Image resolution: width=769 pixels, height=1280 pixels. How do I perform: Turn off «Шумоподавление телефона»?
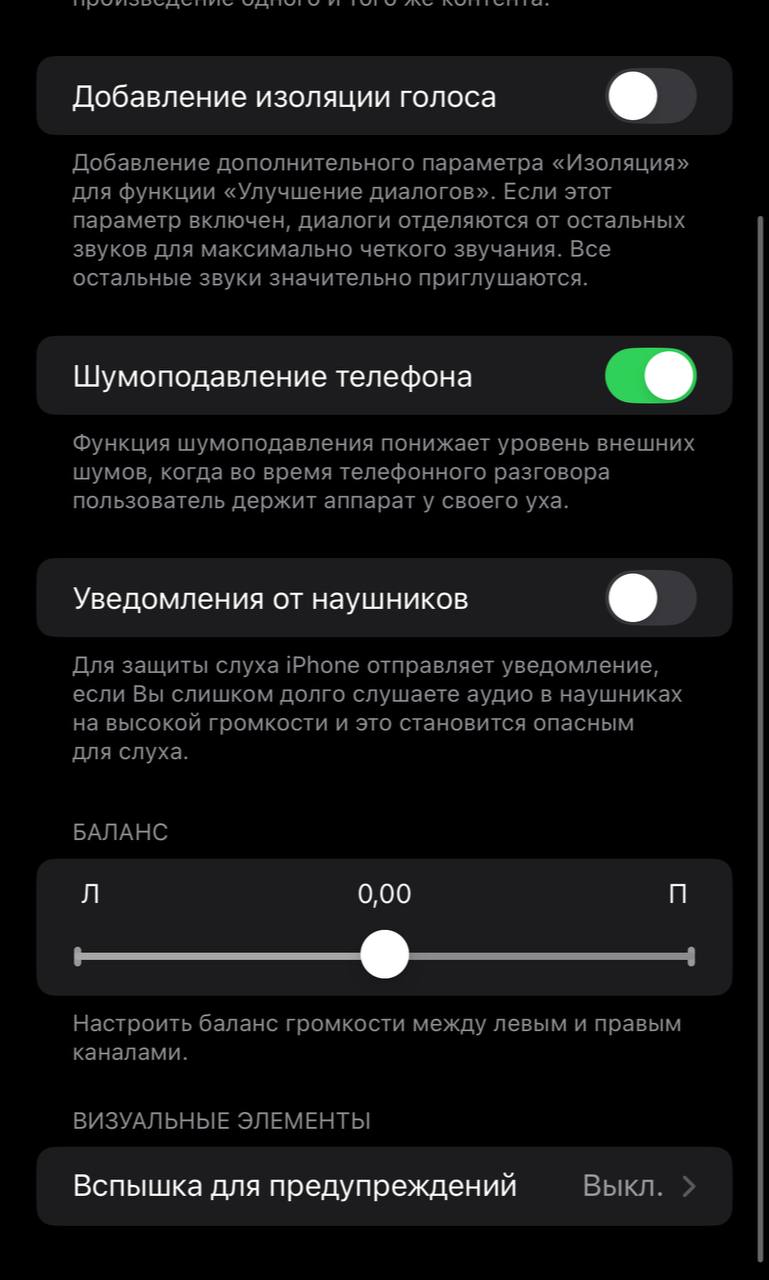(651, 376)
